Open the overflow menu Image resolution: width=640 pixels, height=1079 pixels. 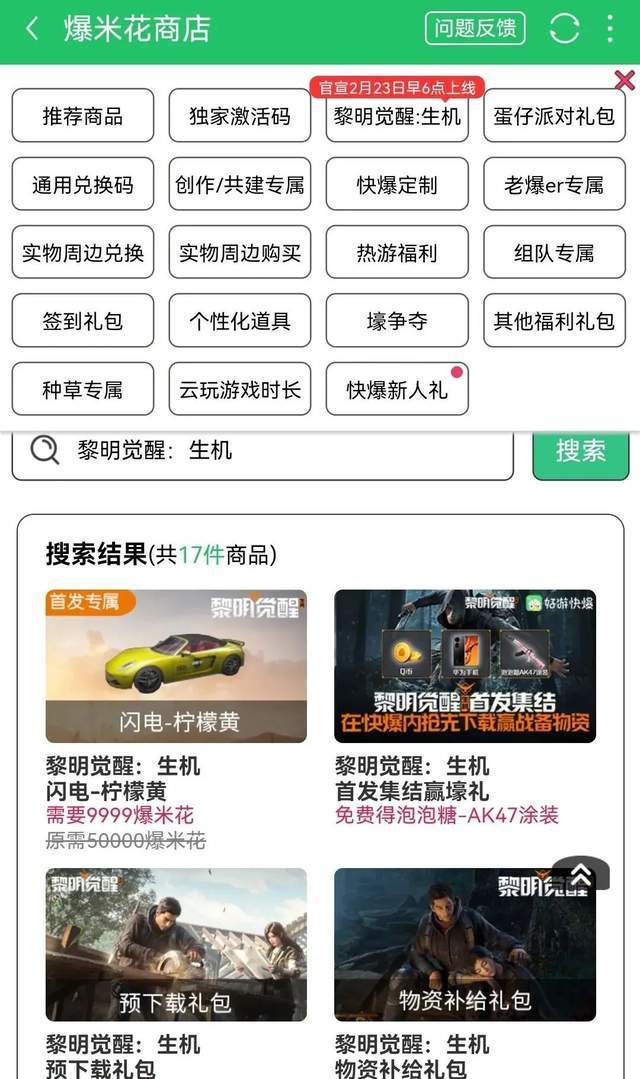pos(610,28)
